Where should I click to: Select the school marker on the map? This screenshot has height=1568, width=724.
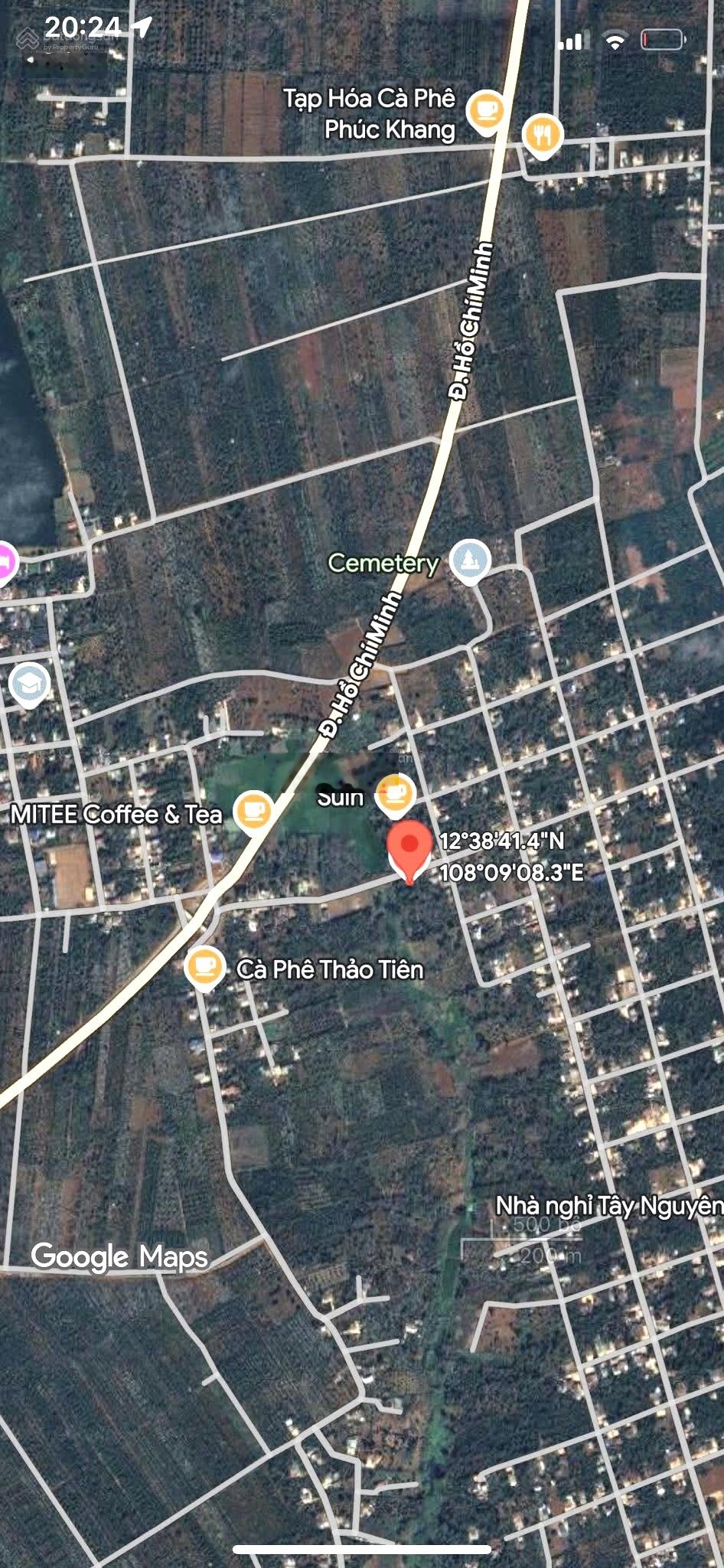tap(29, 684)
